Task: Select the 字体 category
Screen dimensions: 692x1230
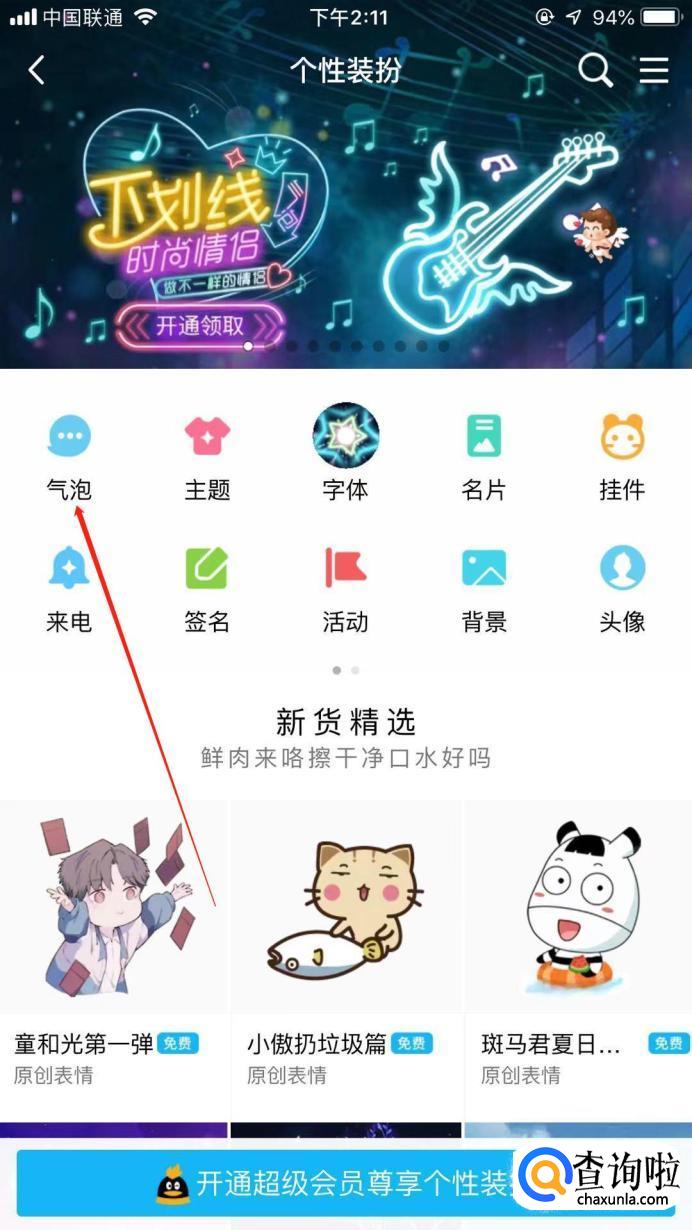Action: tap(345, 455)
